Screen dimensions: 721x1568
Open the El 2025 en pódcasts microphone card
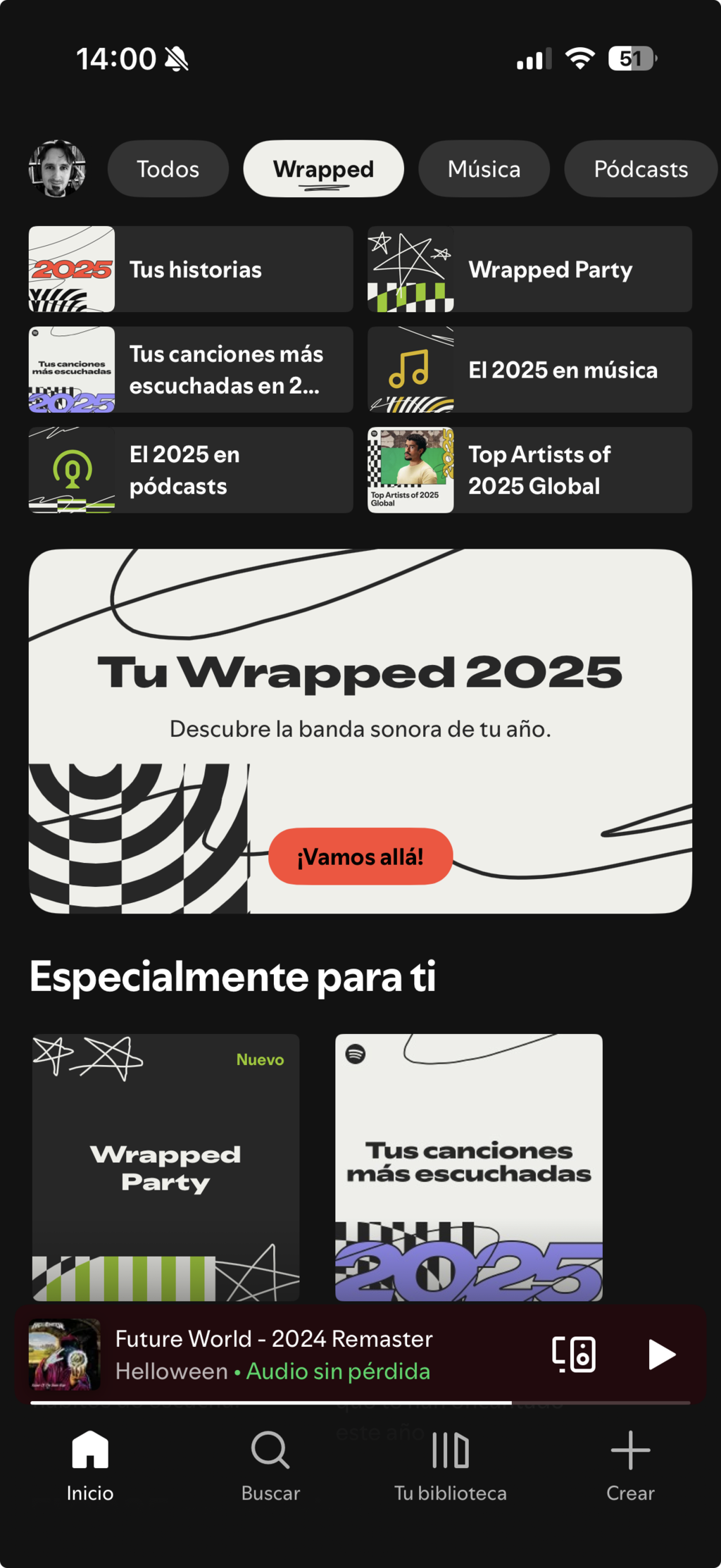[190, 469]
